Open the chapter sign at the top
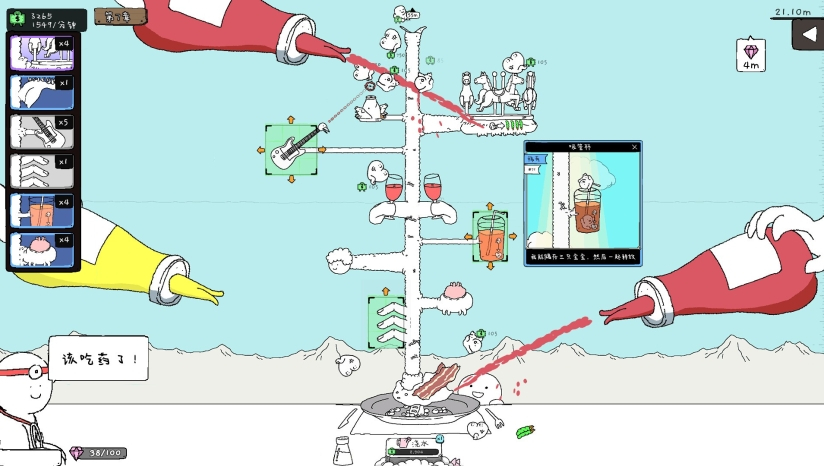Image resolution: width=824 pixels, height=466 pixels. [118, 16]
